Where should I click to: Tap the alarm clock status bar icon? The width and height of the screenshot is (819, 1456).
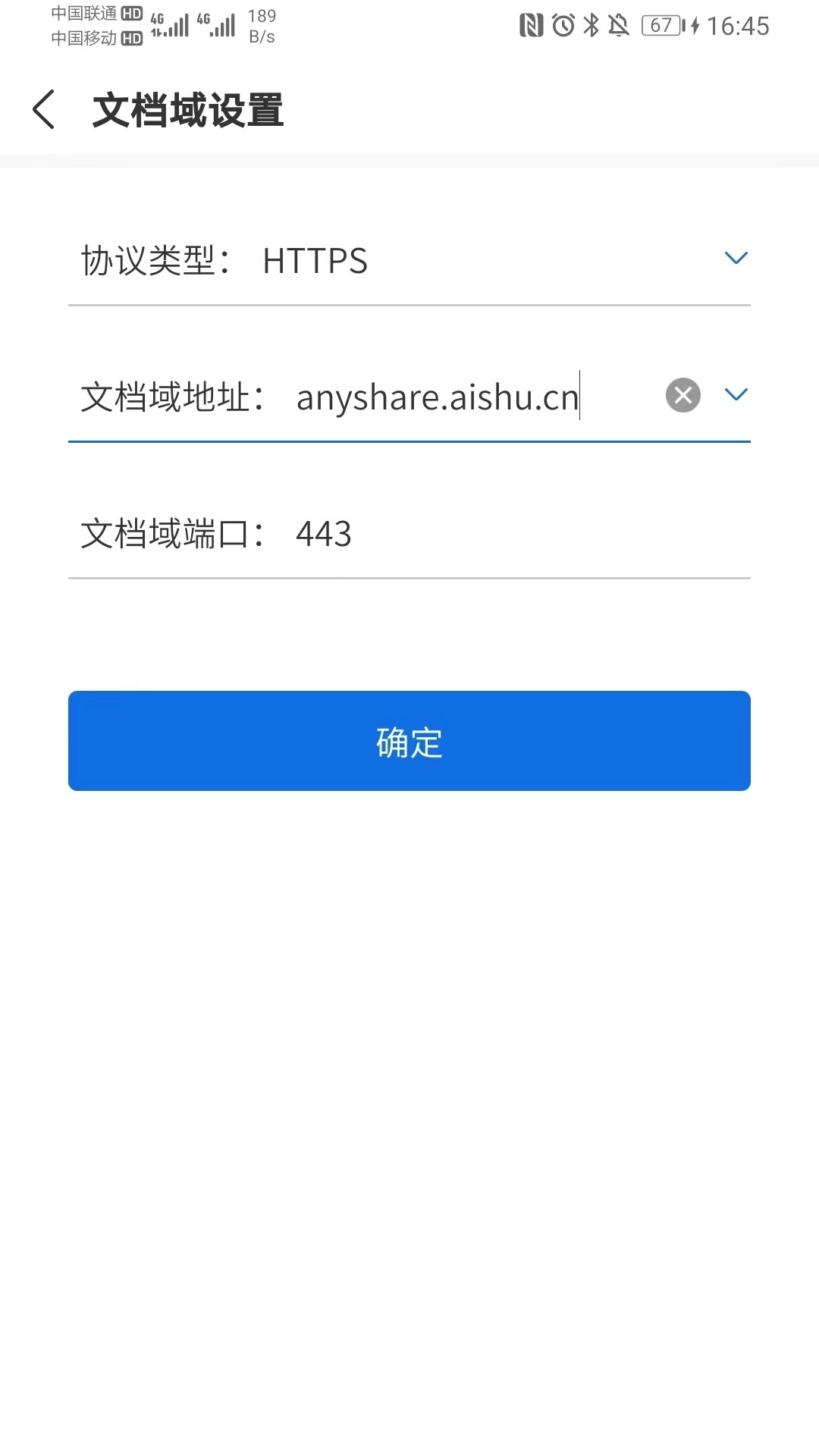point(564,25)
